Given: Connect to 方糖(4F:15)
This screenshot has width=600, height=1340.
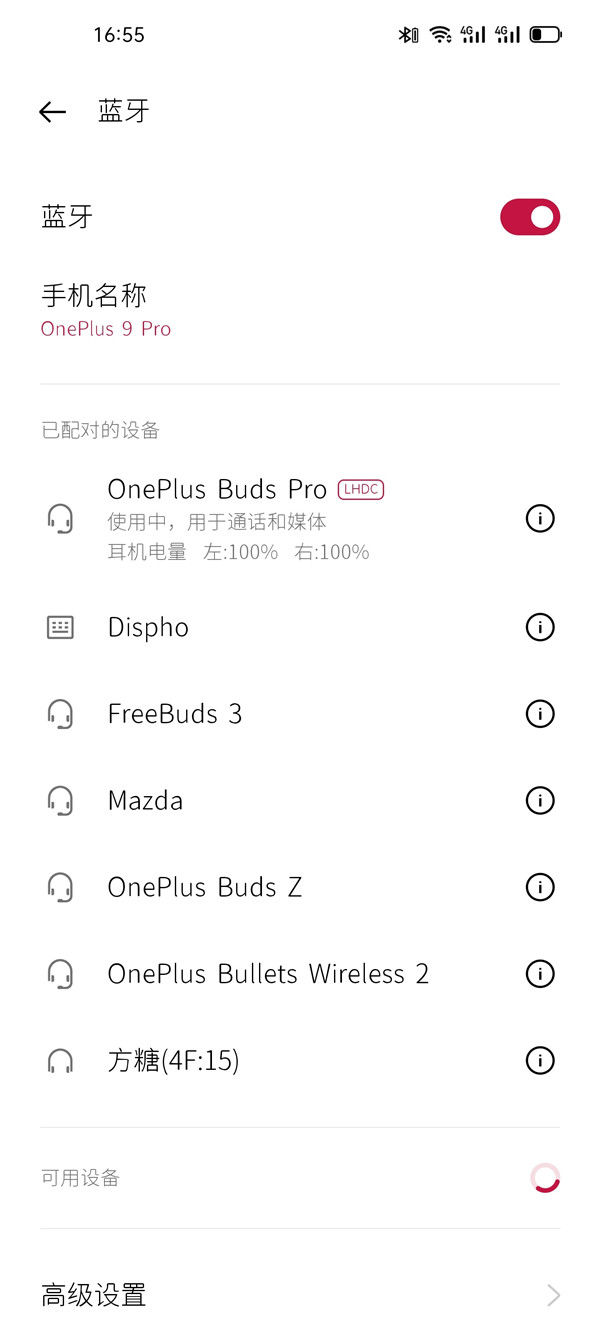Looking at the screenshot, I should click(173, 1060).
